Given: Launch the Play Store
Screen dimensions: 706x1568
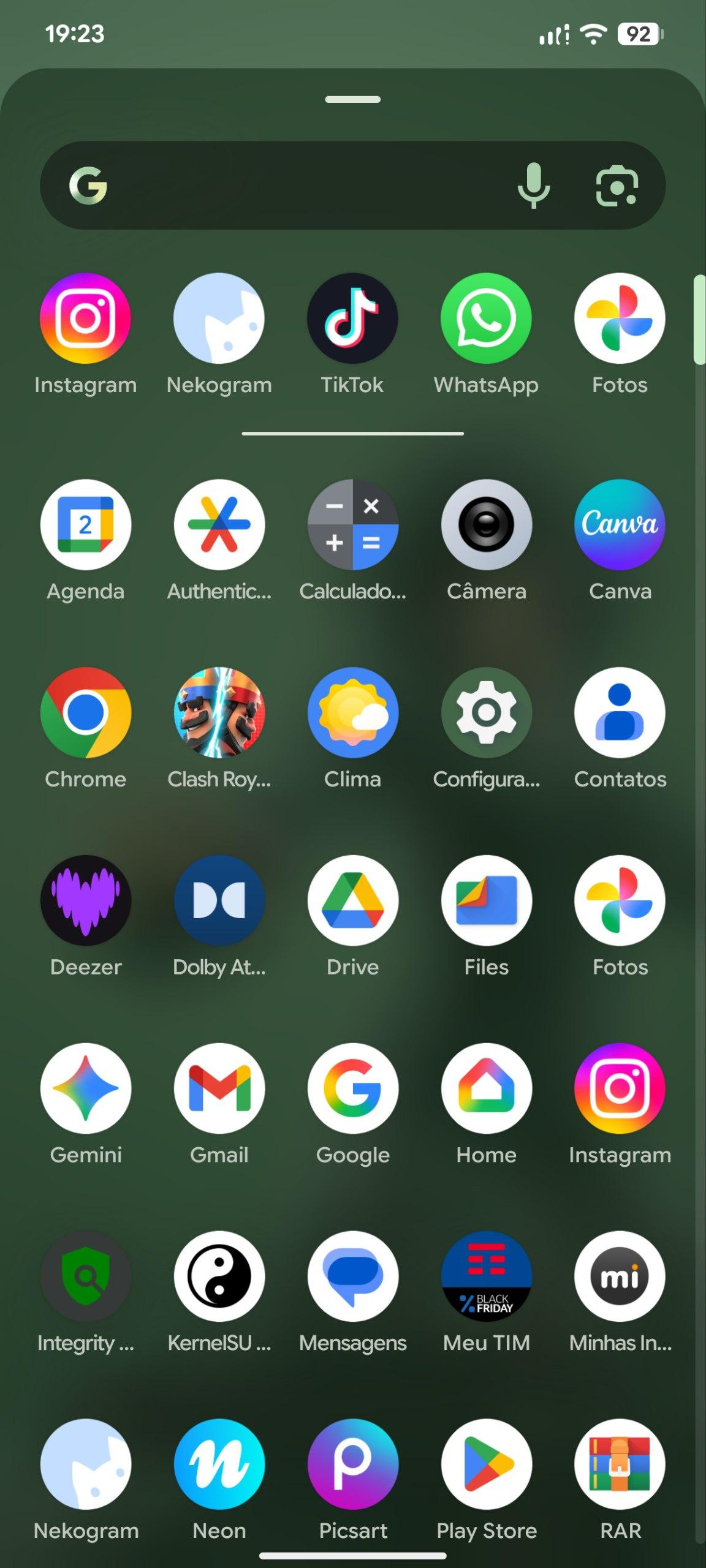Looking at the screenshot, I should [486, 1464].
